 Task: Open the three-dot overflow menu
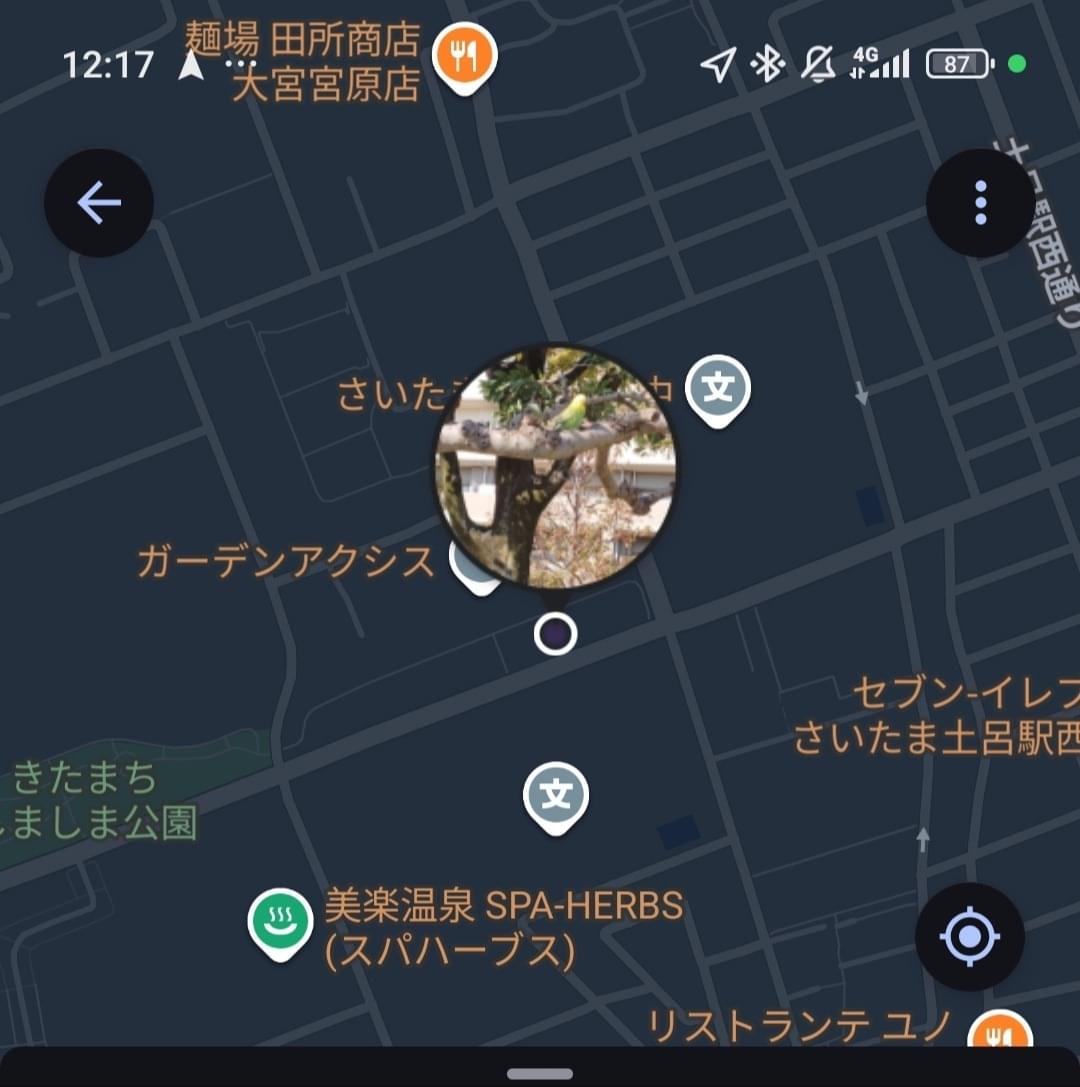click(x=980, y=203)
